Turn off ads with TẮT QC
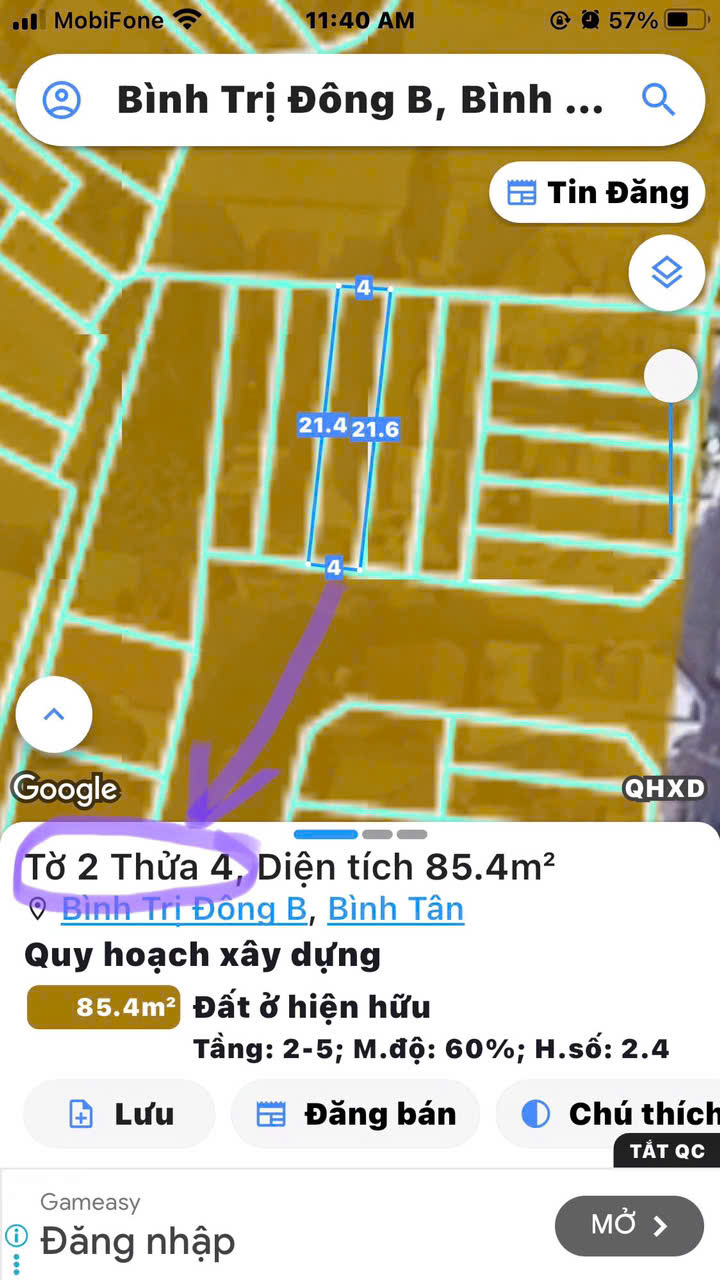720x1280 pixels. pyautogui.click(x=667, y=1151)
